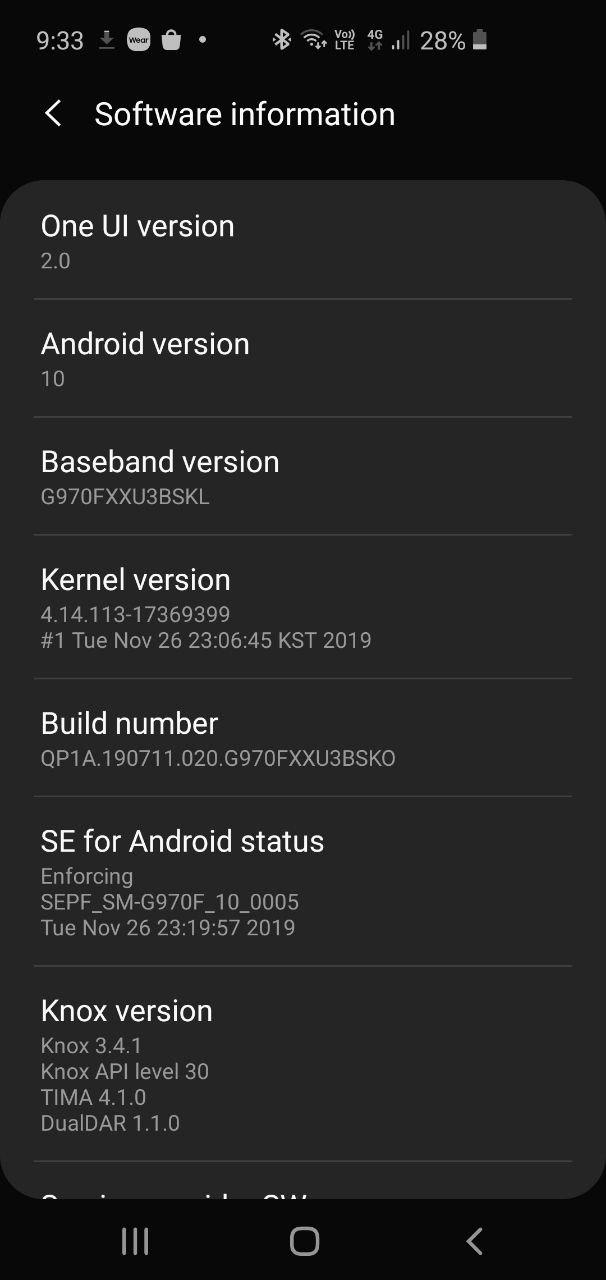Go back from Software information
This screenshot has width=606, height=1280.
53,114
